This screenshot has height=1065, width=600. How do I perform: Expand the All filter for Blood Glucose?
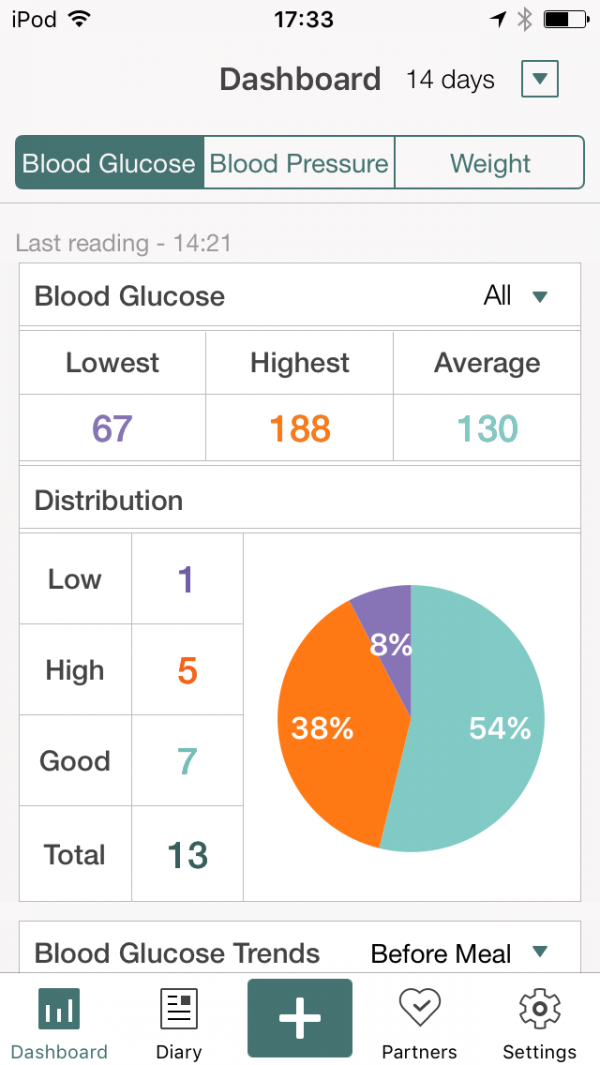tap(516, 296)
